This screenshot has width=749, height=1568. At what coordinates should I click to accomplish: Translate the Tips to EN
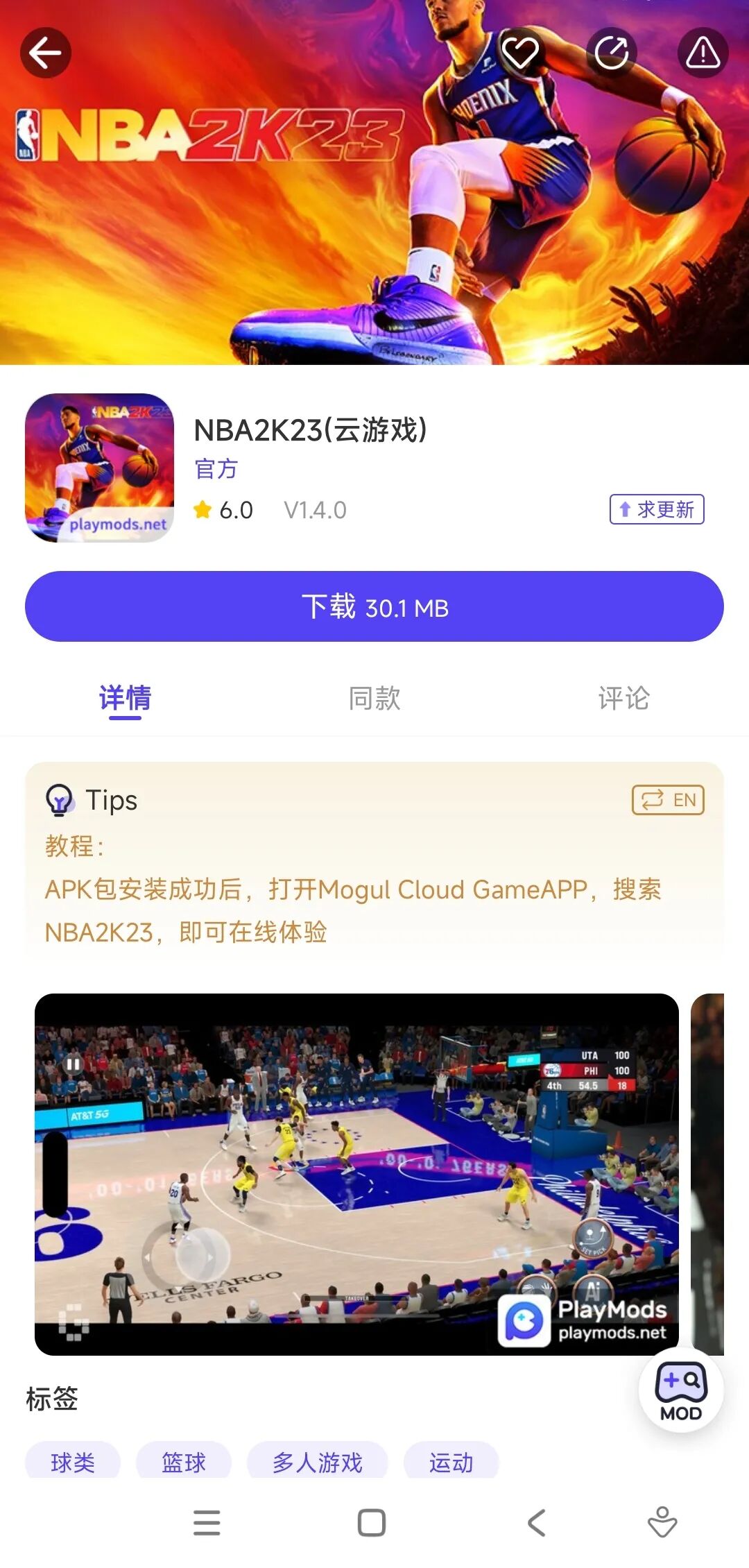667,800
